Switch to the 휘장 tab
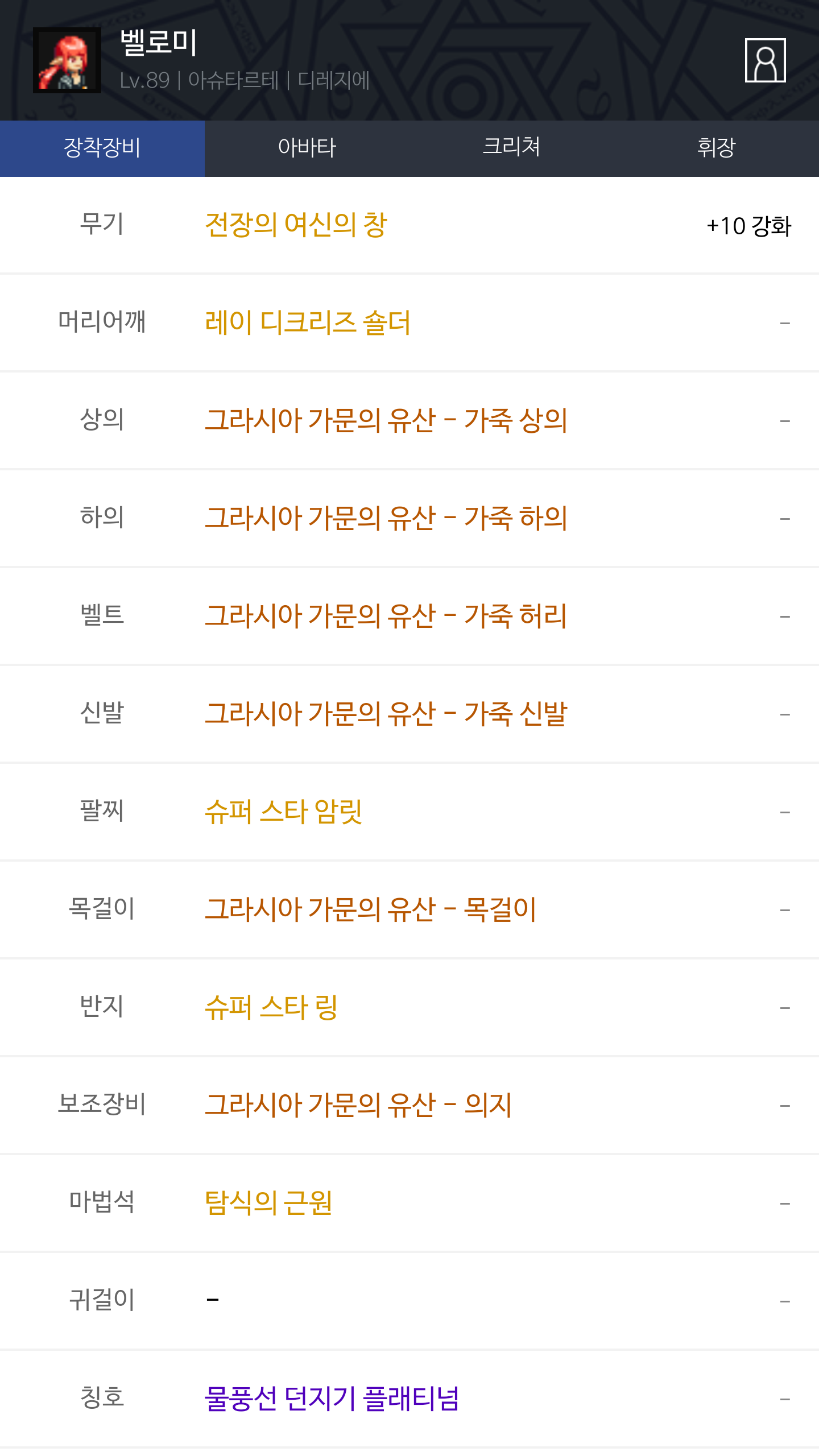This screenshot has height=1456, width=819. [716, 148]
